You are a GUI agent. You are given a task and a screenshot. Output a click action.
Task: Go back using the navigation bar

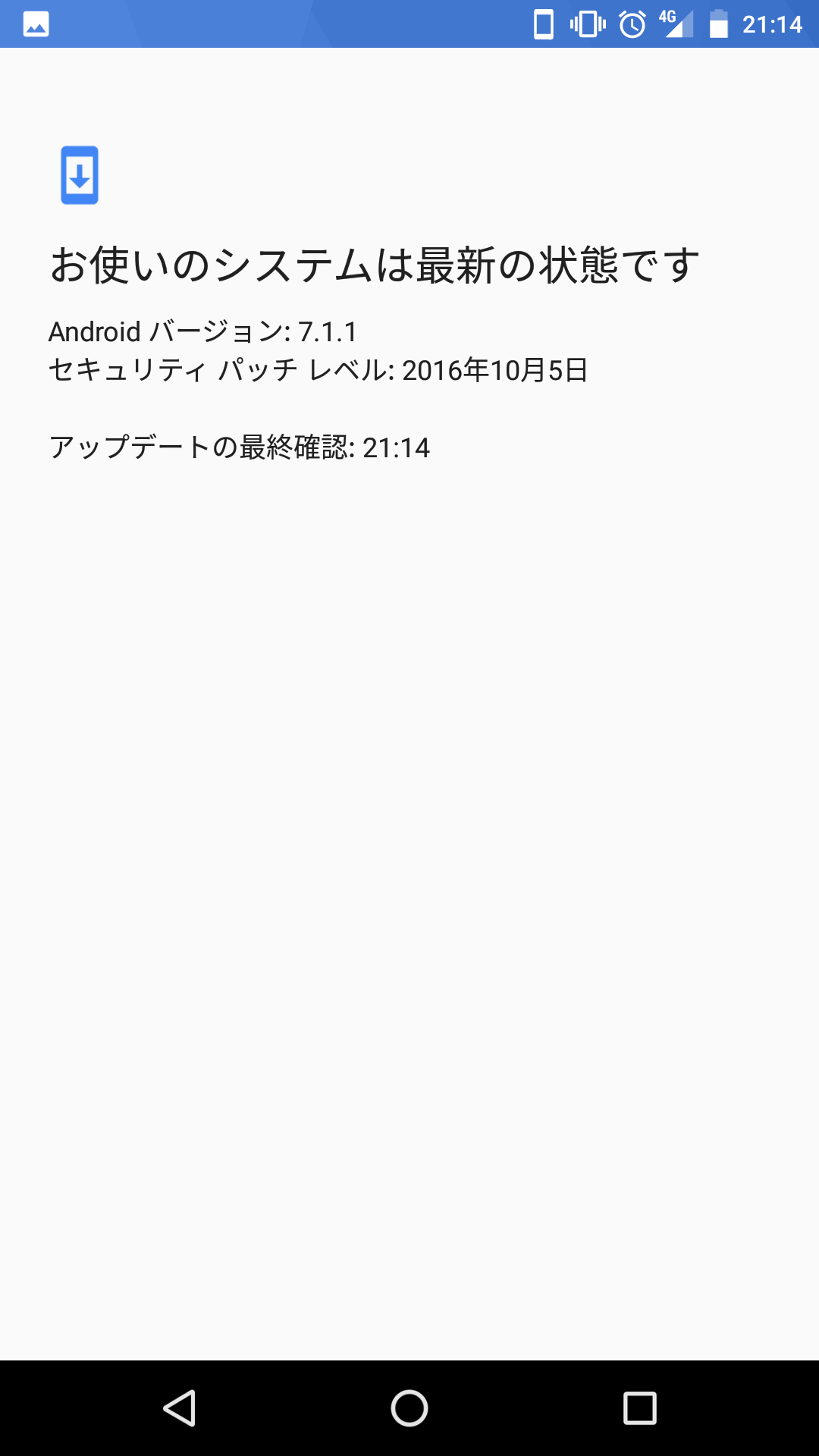[x=180, y=1408]
